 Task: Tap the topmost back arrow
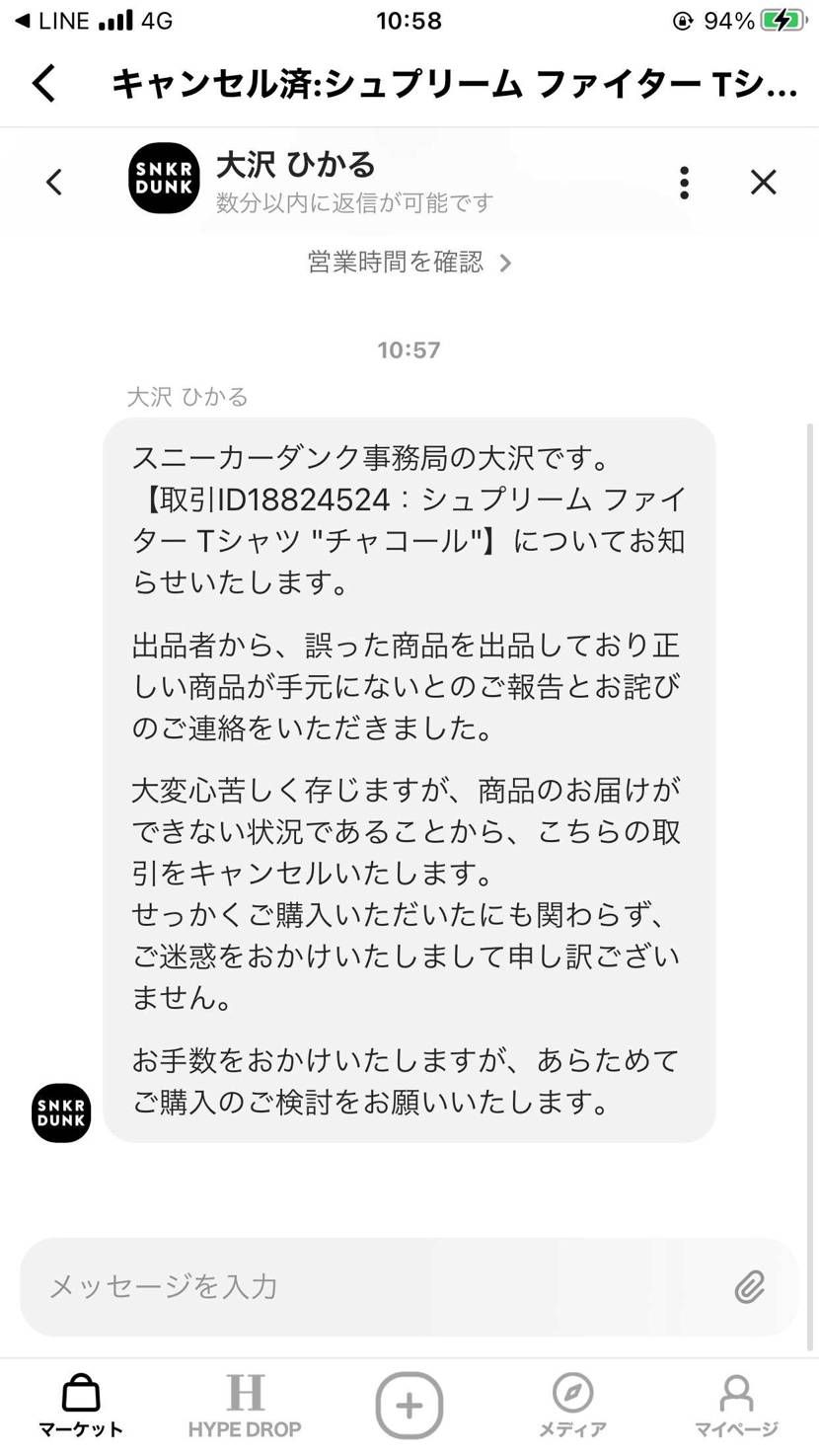[42, 85]
